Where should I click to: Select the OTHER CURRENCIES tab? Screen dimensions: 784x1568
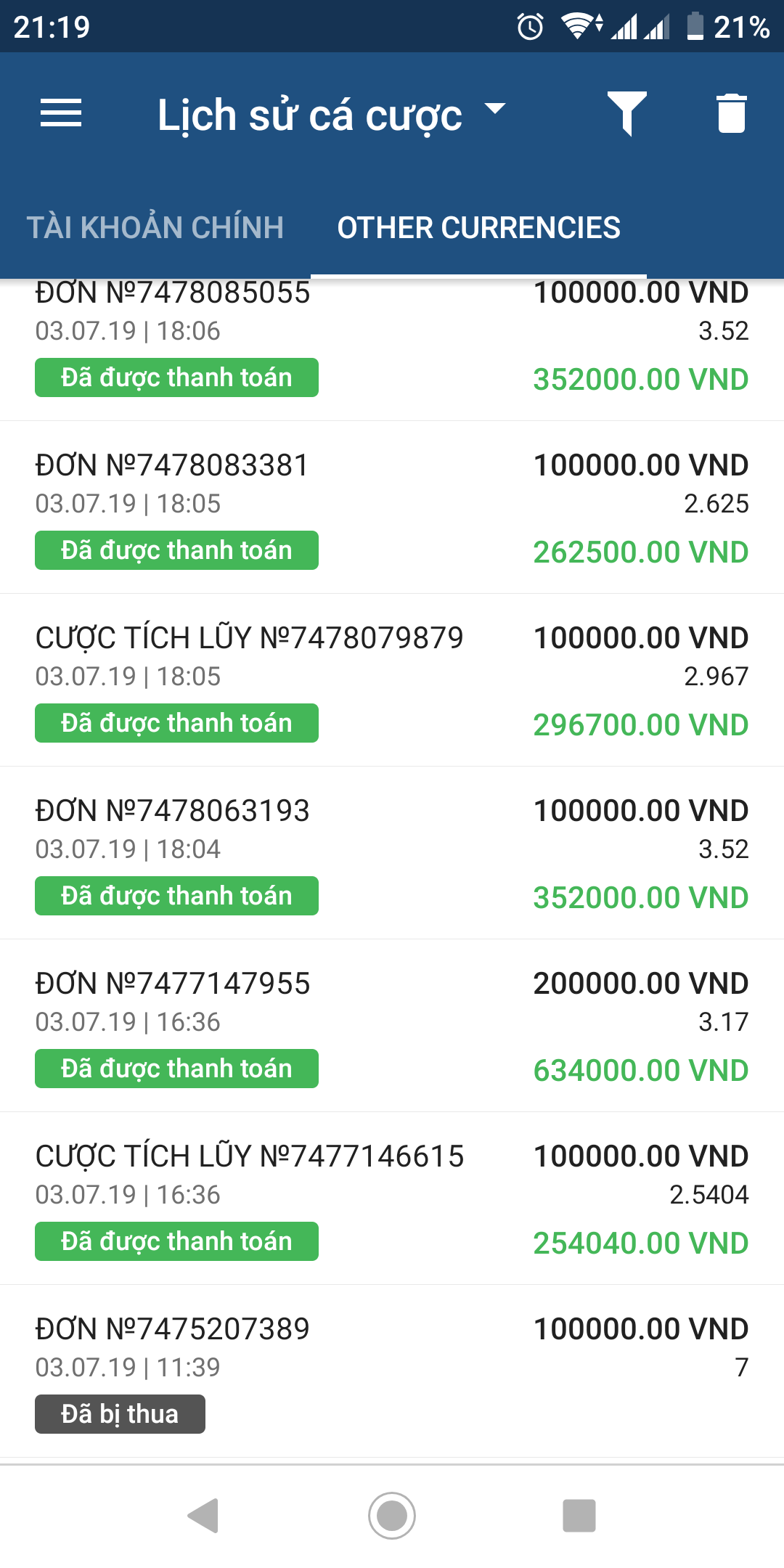pos(478,228)
